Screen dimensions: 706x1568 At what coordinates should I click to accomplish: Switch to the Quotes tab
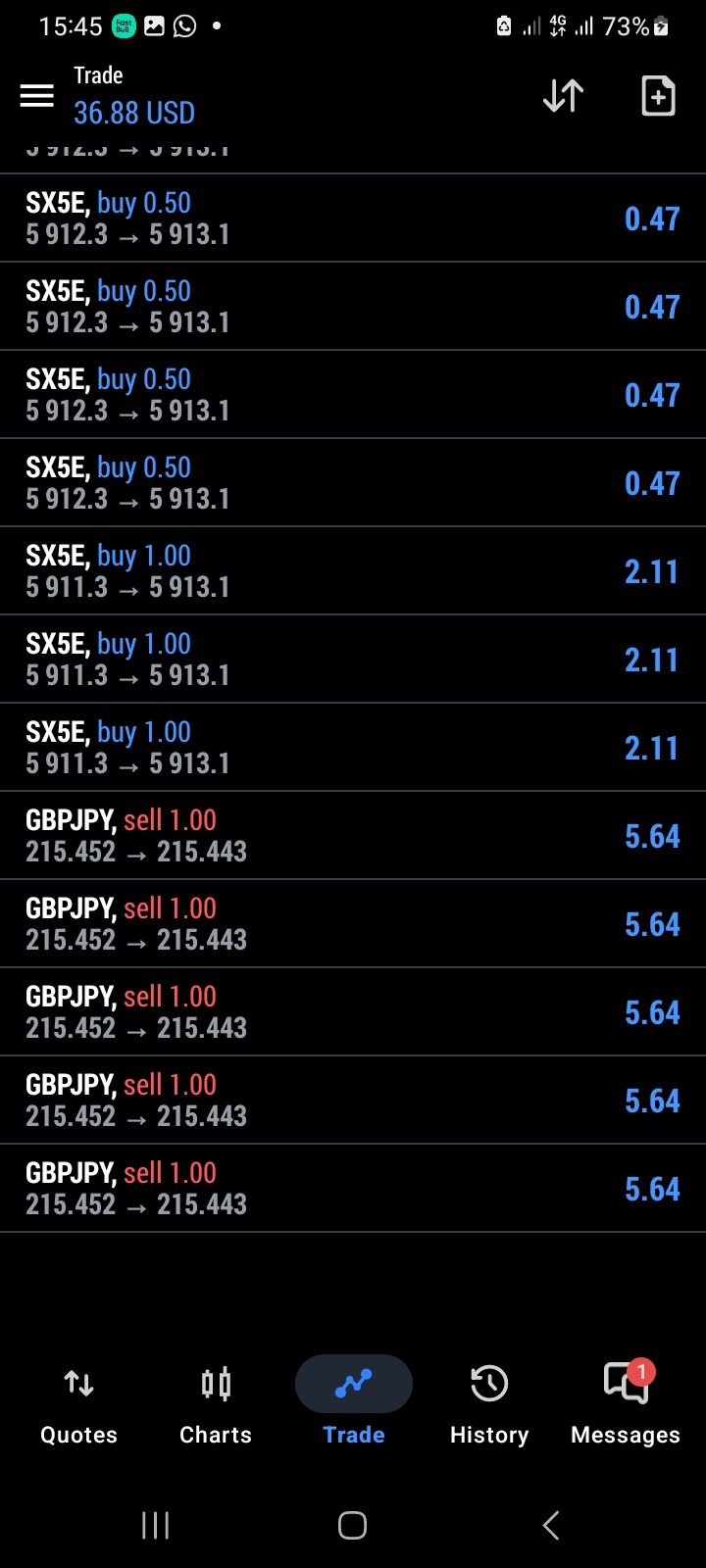pyautogui.click(x=78, y=1403)
